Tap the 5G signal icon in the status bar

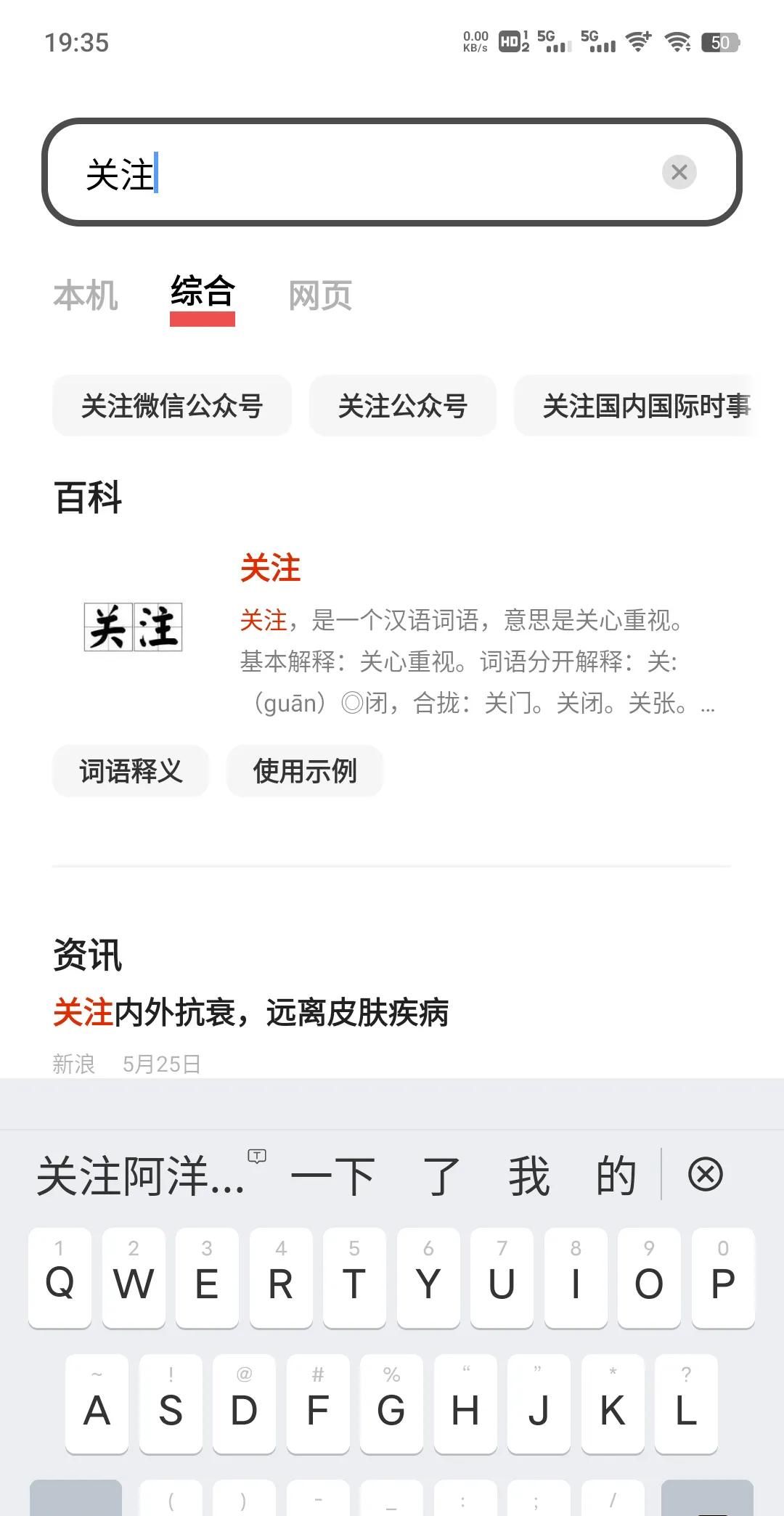pos(553,41)
